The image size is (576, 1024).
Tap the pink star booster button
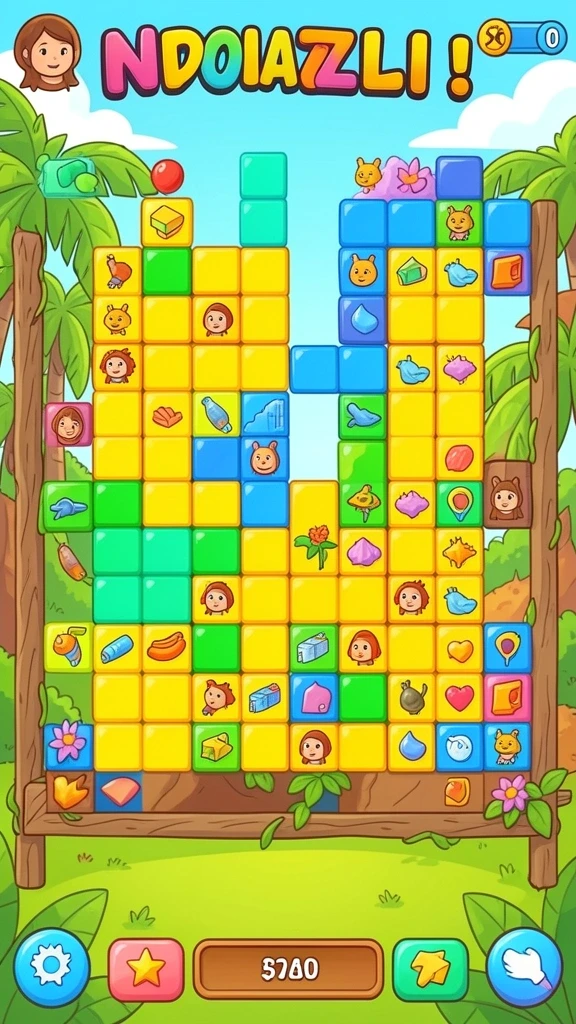146,970
